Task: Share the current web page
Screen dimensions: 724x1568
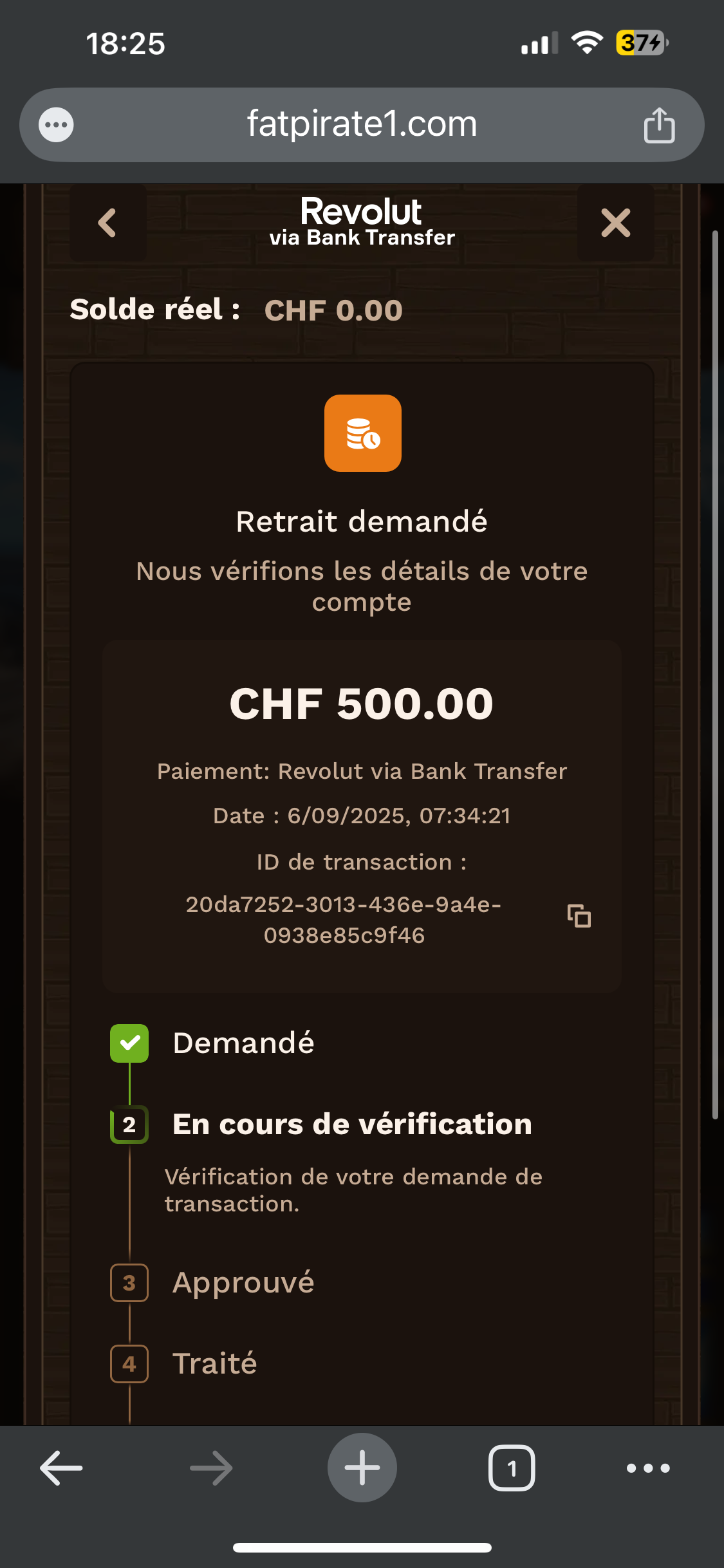Action: coord(659,125)
